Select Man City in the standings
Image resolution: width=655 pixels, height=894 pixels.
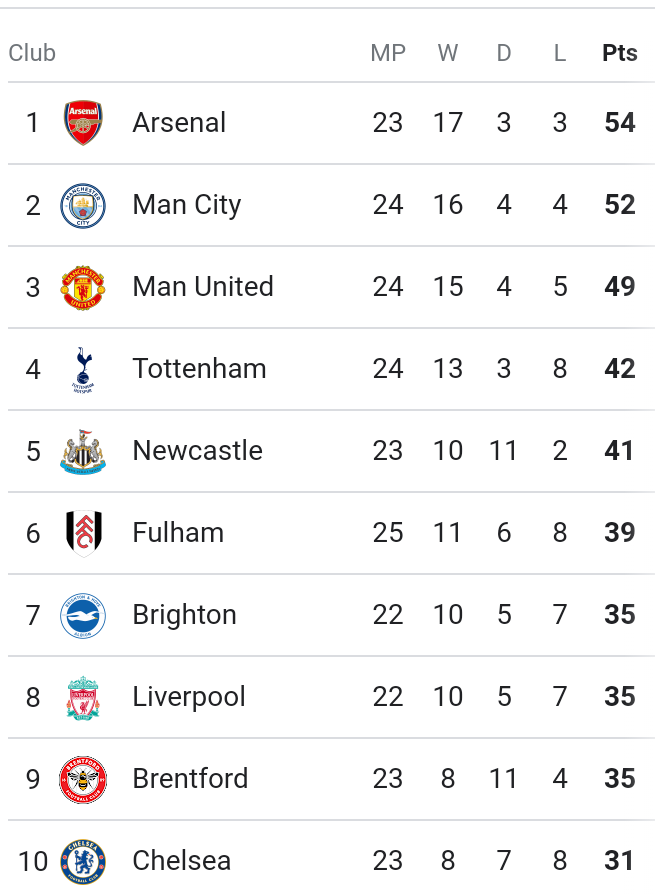tap(187, 205)
